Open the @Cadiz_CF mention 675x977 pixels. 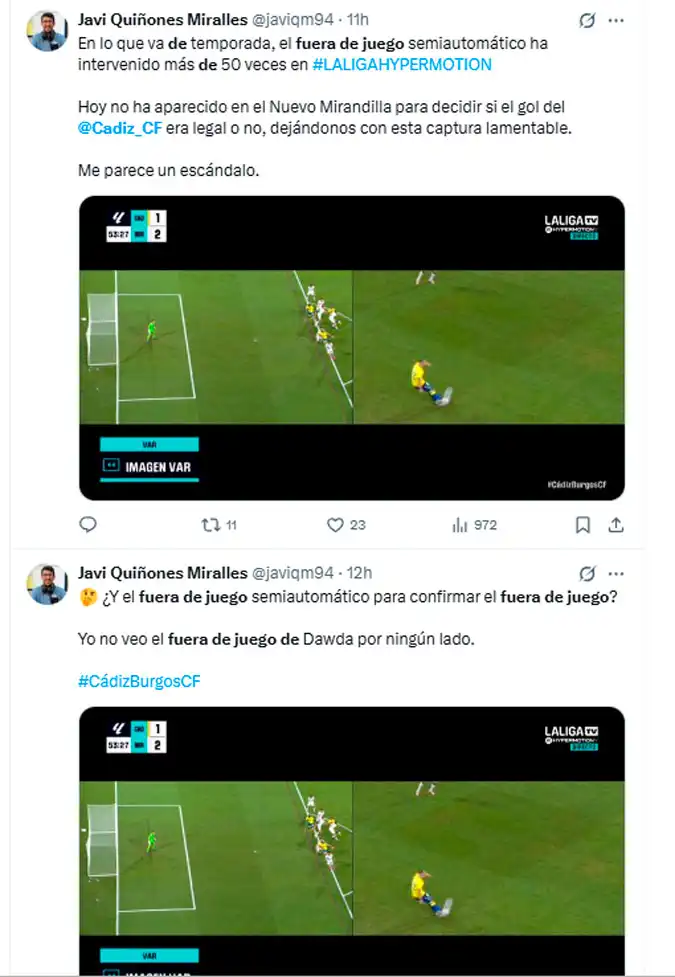pyautogui.click(x=119, y=127)
